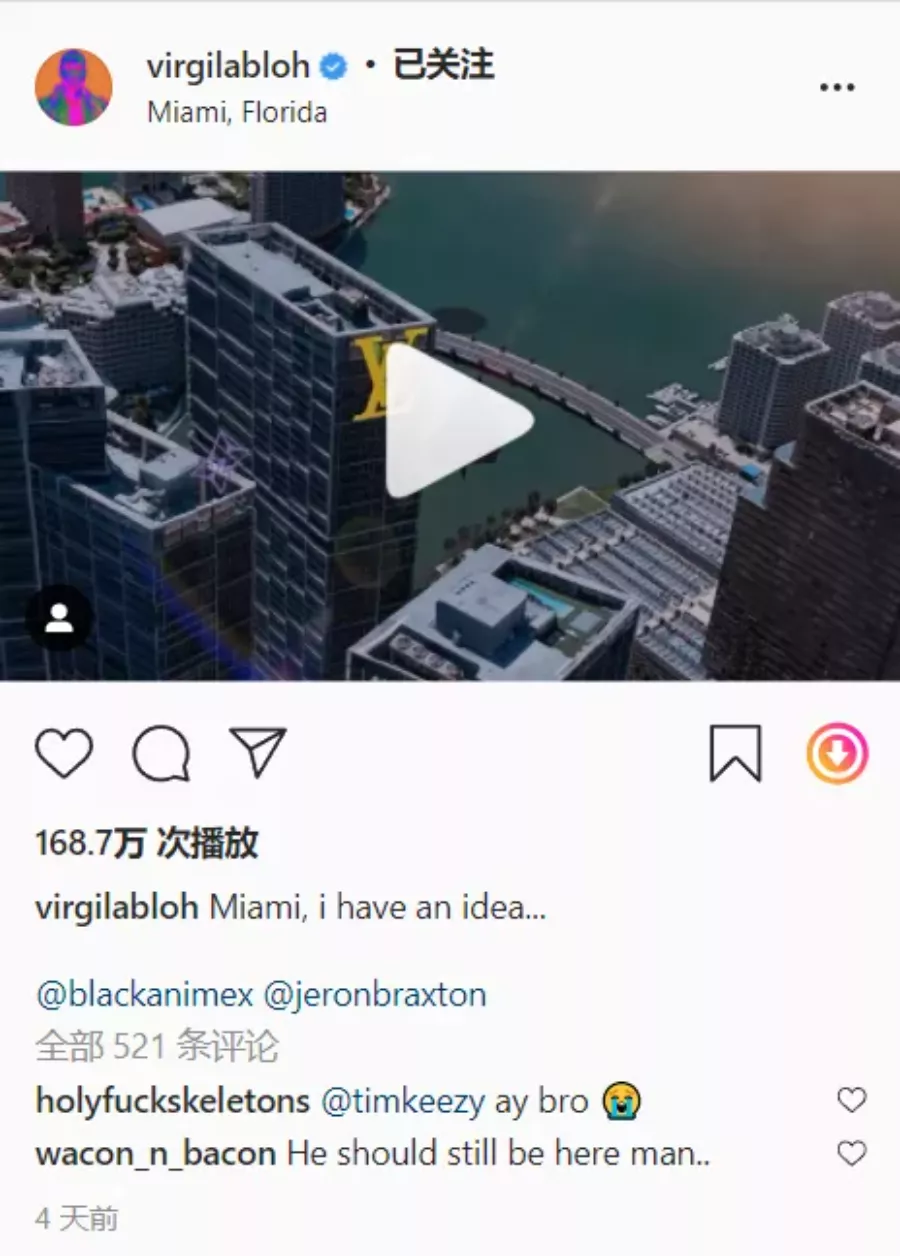The image size is (900, 1256).
Task: Like the comment by wacon_n_bacon
Action: click(851, 1154)
